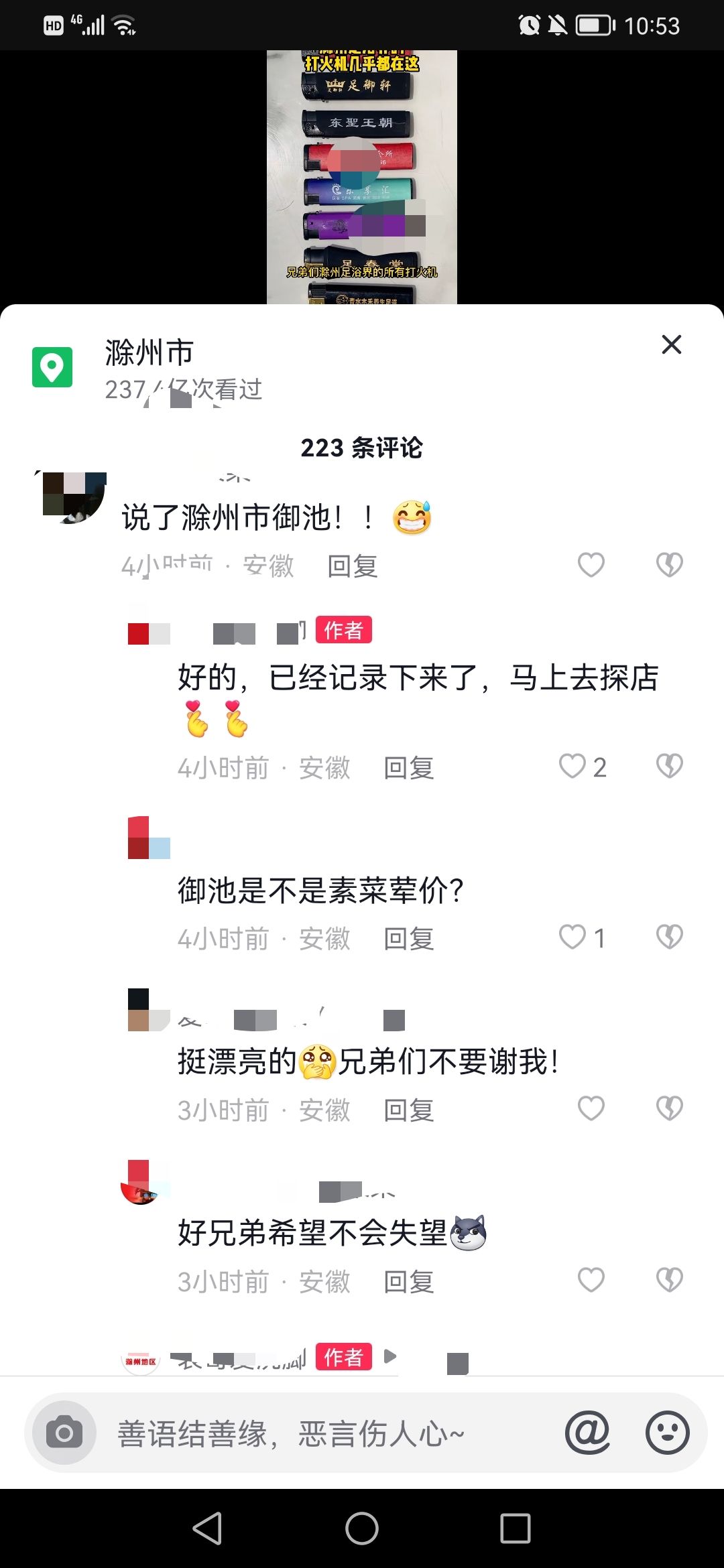Like the comment 好兄弟希望不会失望
This screenshot has height=1568, width=724.
[591, 1280]
